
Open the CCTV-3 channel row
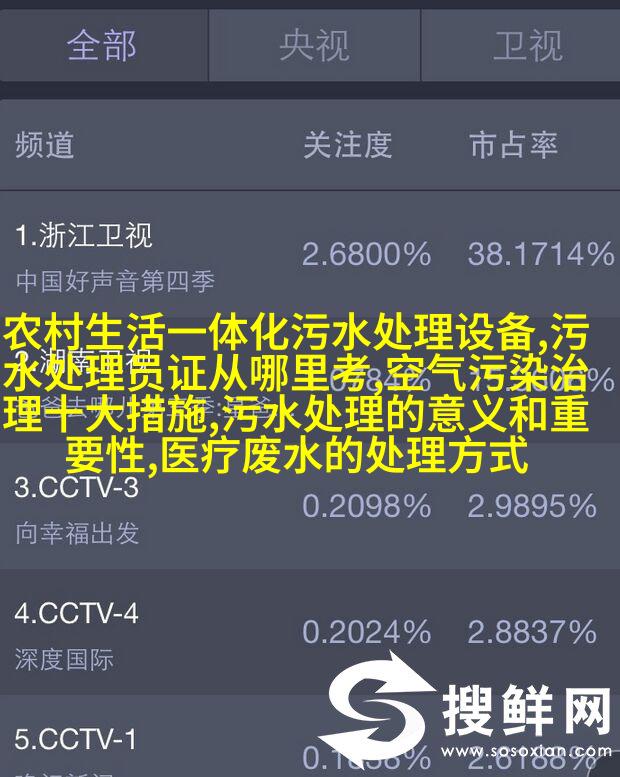[310, 510]
